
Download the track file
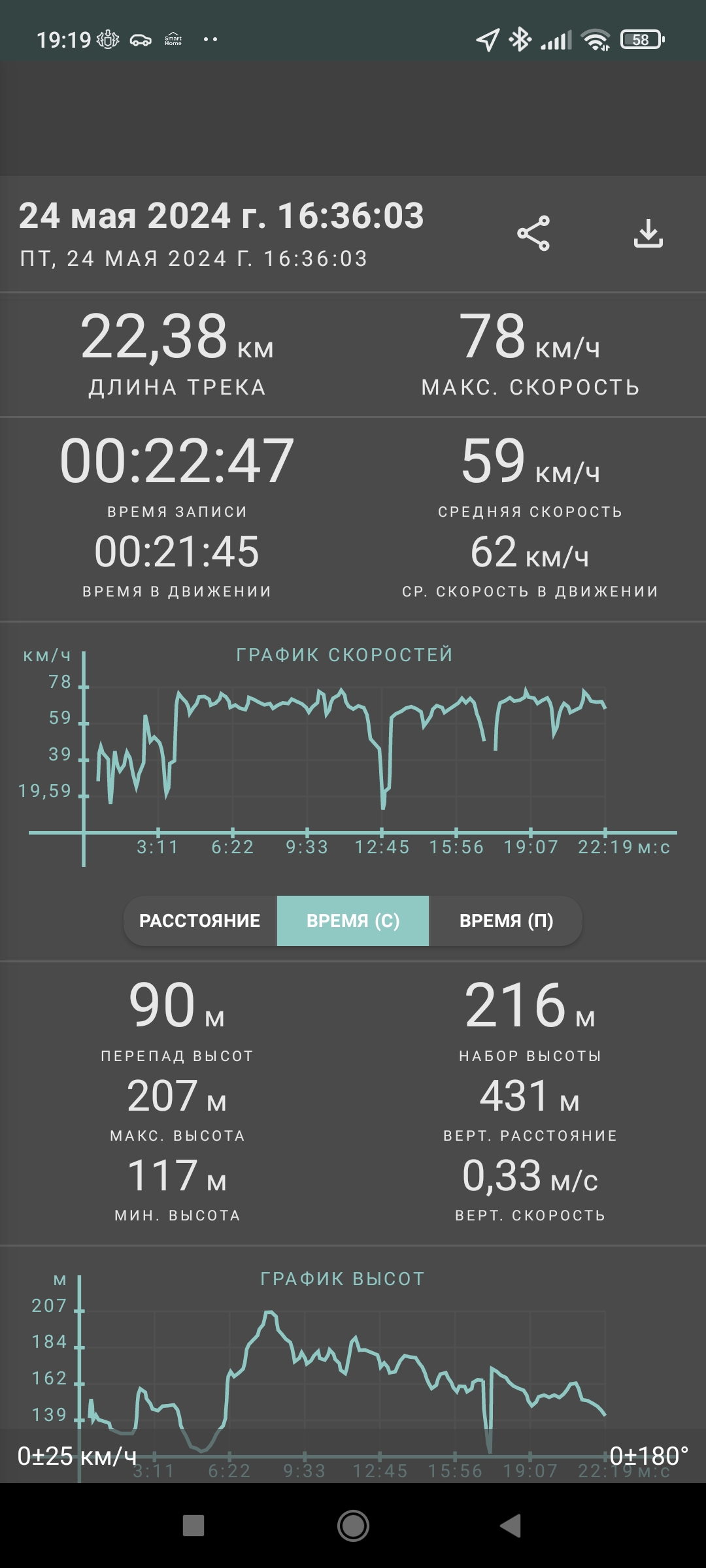(648, 233)
